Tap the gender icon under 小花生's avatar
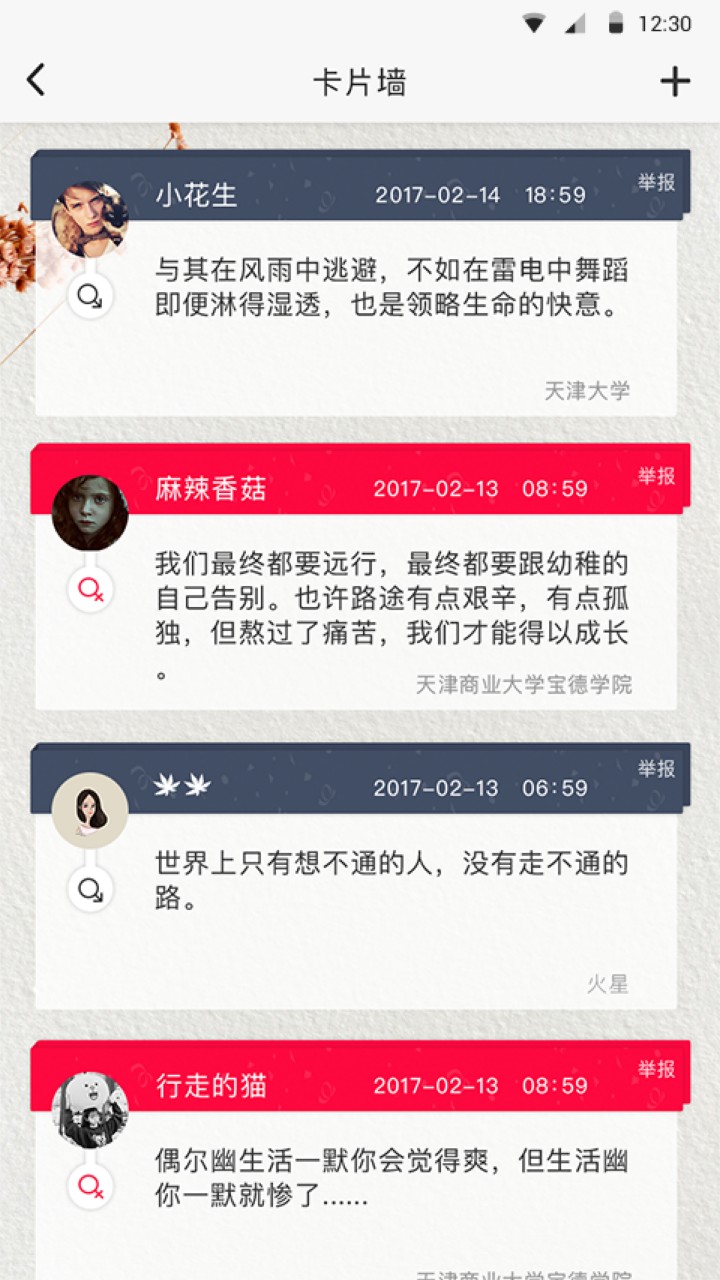Screen dimensions: 720x1280 coord(90,296)
